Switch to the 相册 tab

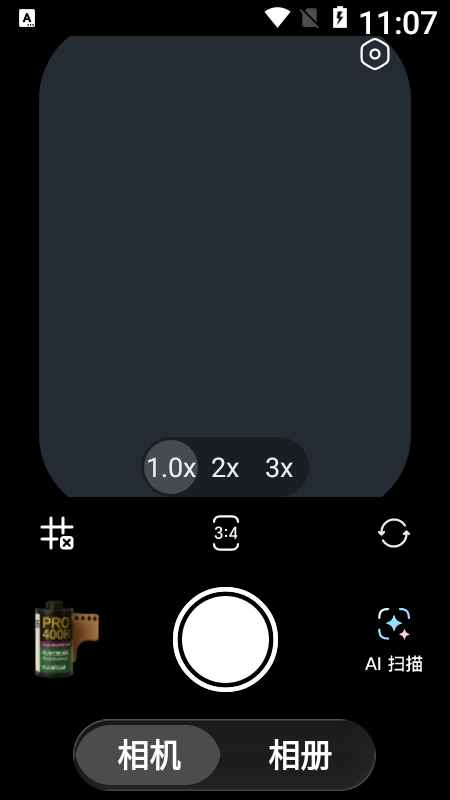300,755
